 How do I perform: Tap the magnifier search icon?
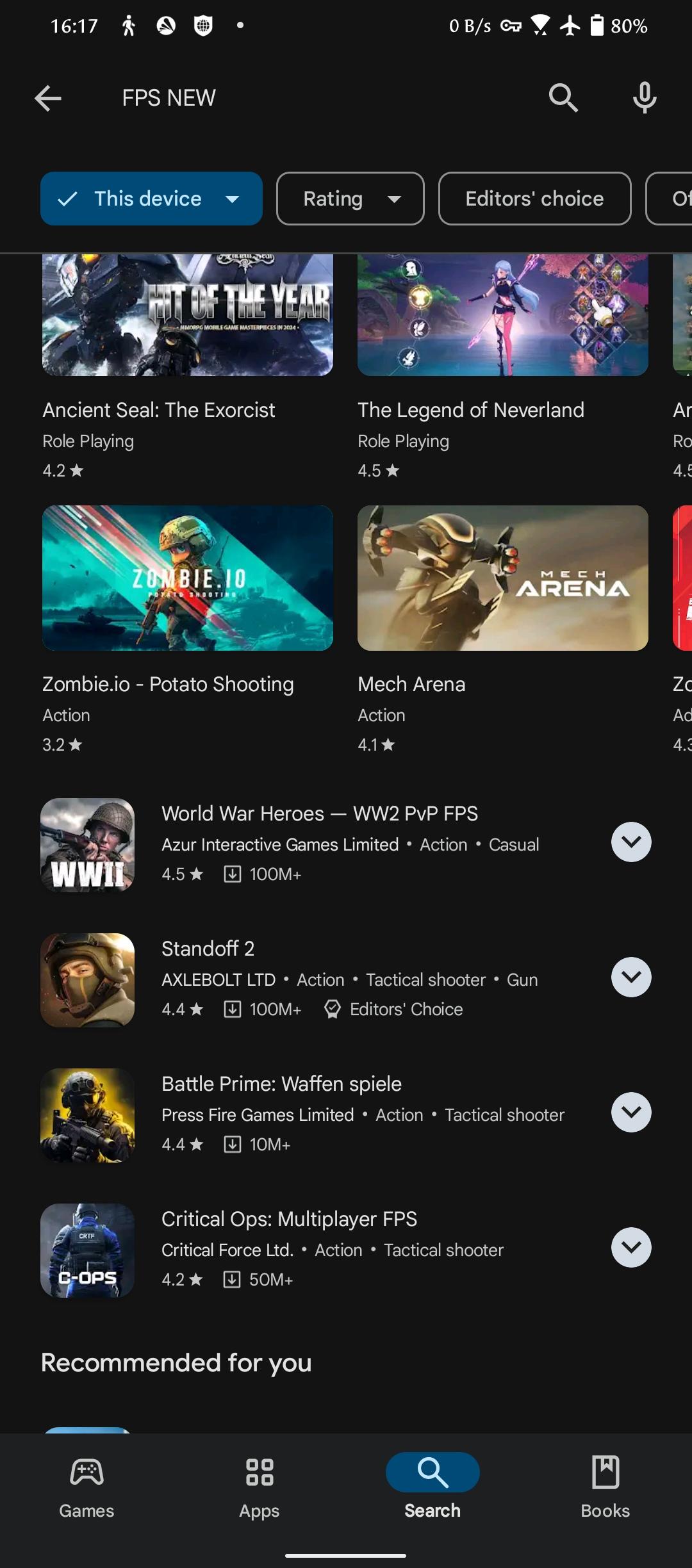(563, 98)
